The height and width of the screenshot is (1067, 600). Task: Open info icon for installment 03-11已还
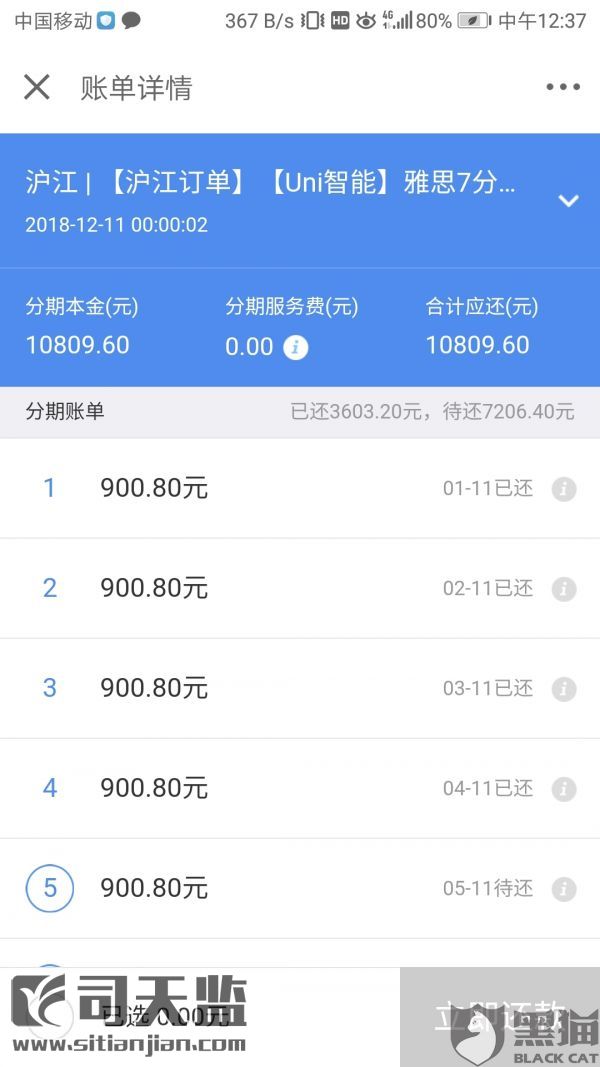pyautogui.click(x=564, y=689)
